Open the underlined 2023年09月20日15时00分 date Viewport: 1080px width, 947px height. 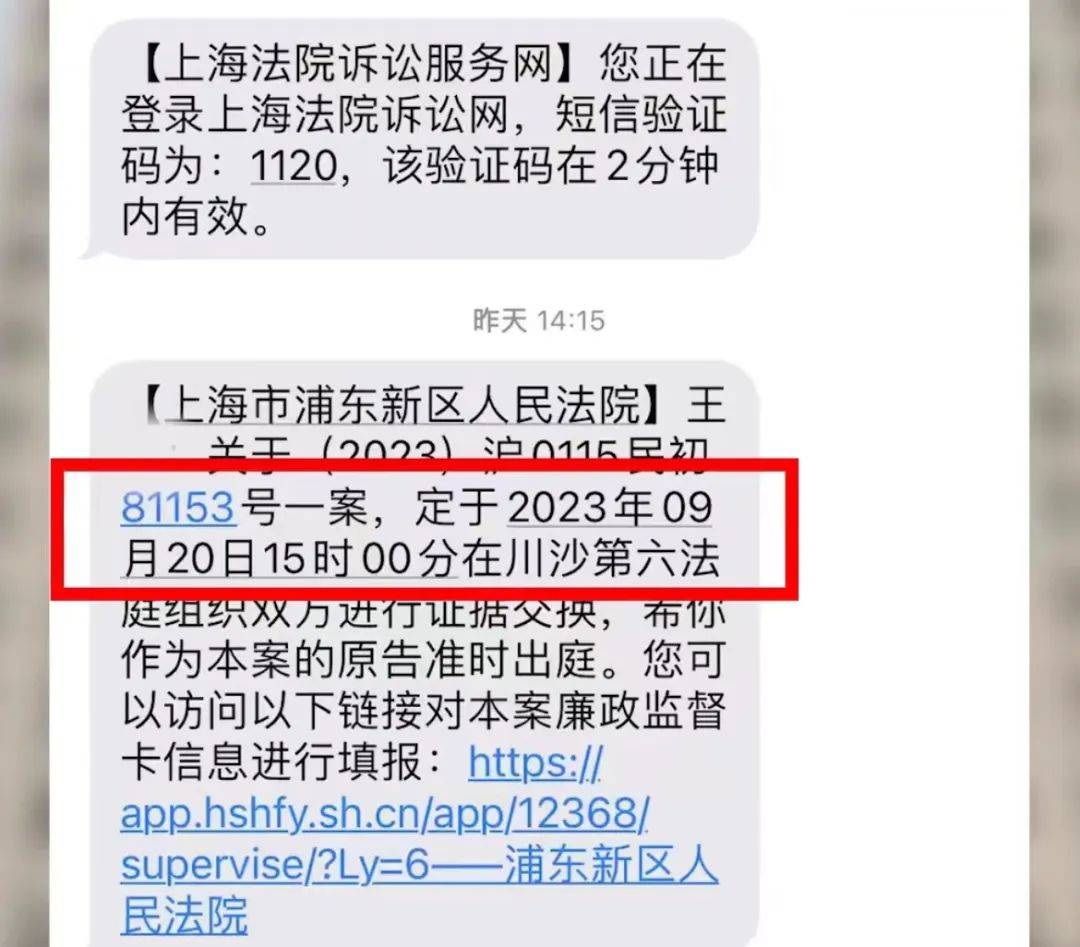tap(608, 509)
